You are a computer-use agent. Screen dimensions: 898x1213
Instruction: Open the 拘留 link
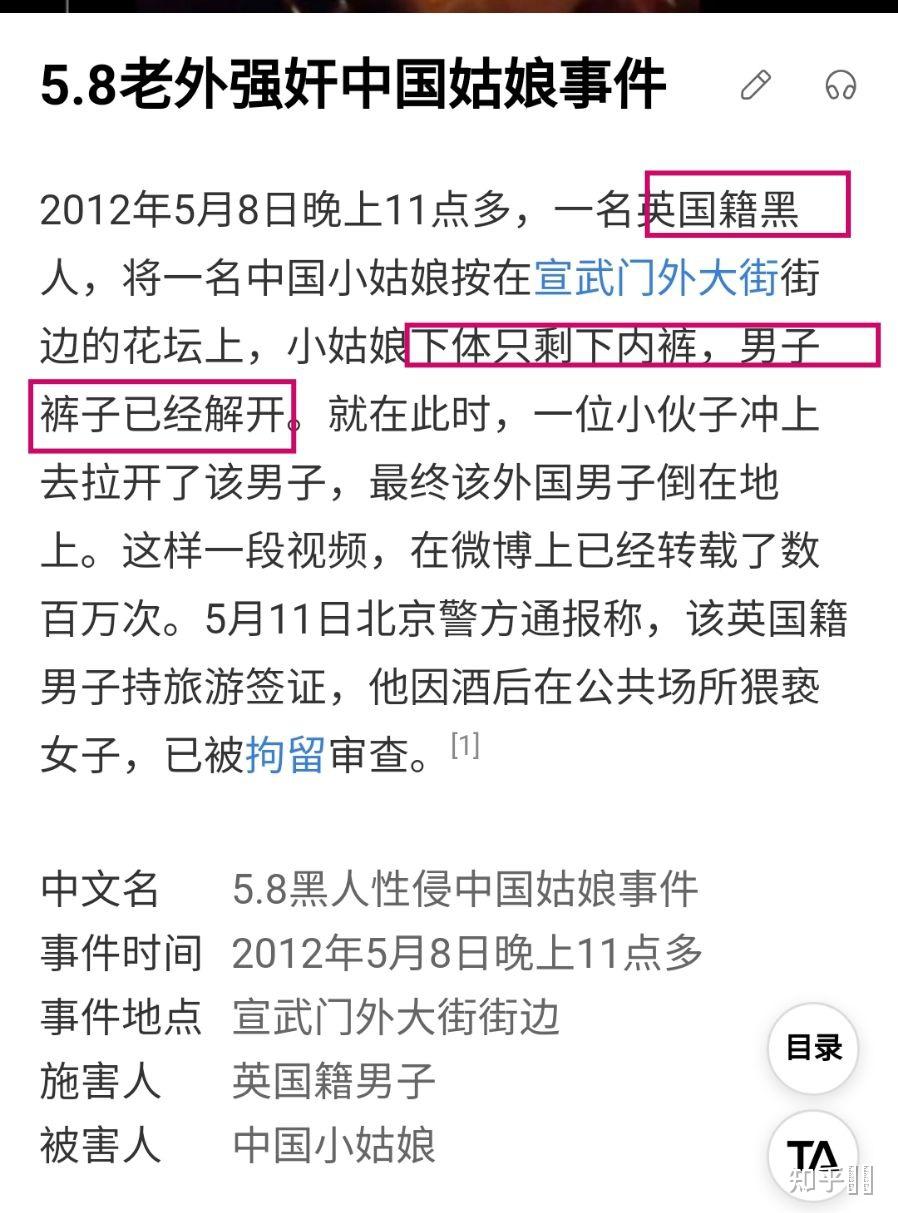click(285, 755)
